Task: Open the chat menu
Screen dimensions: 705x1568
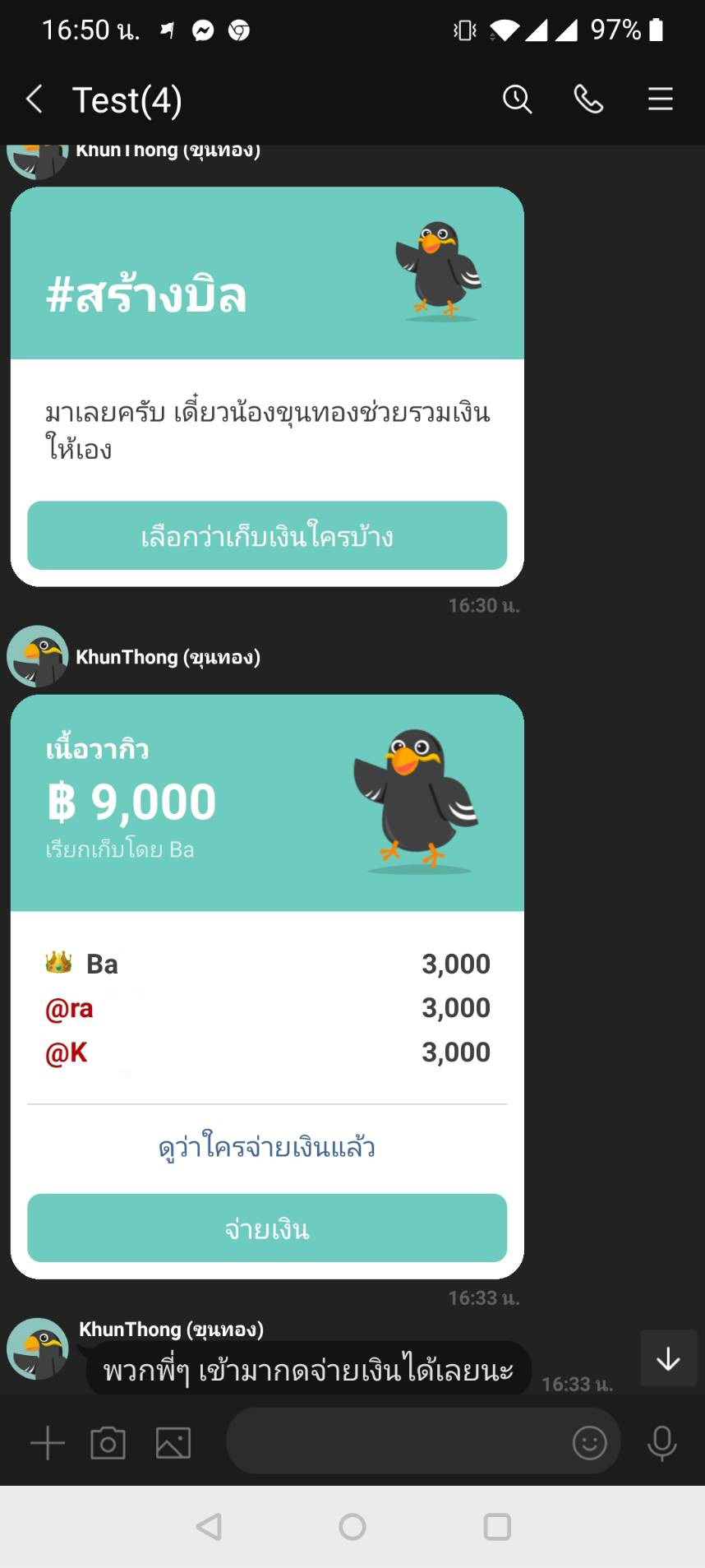Action: tap(660, 99)
